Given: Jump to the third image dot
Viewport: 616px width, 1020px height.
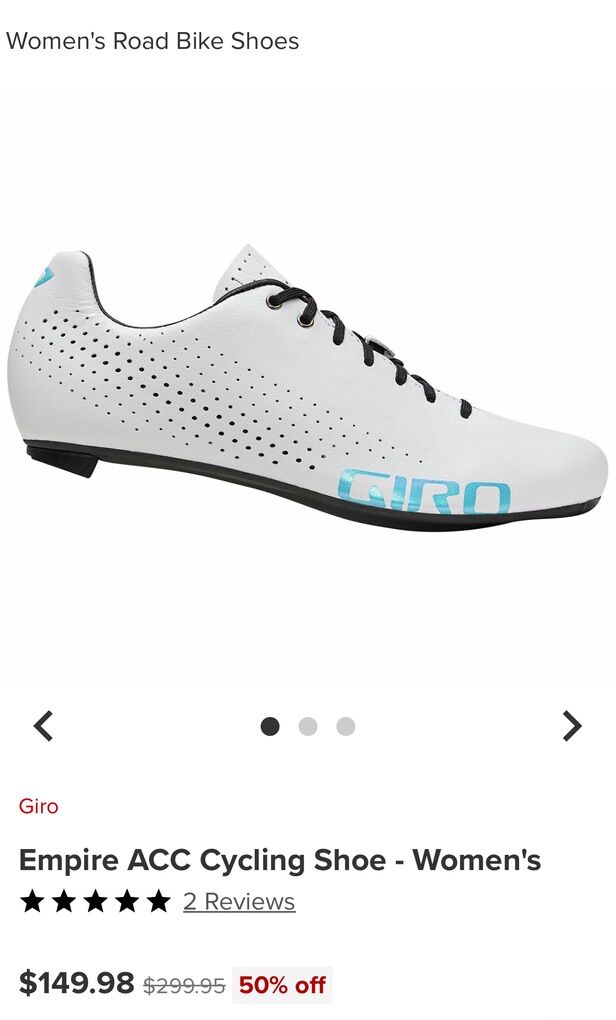Looking at the screenshot, I should [345, 727].
